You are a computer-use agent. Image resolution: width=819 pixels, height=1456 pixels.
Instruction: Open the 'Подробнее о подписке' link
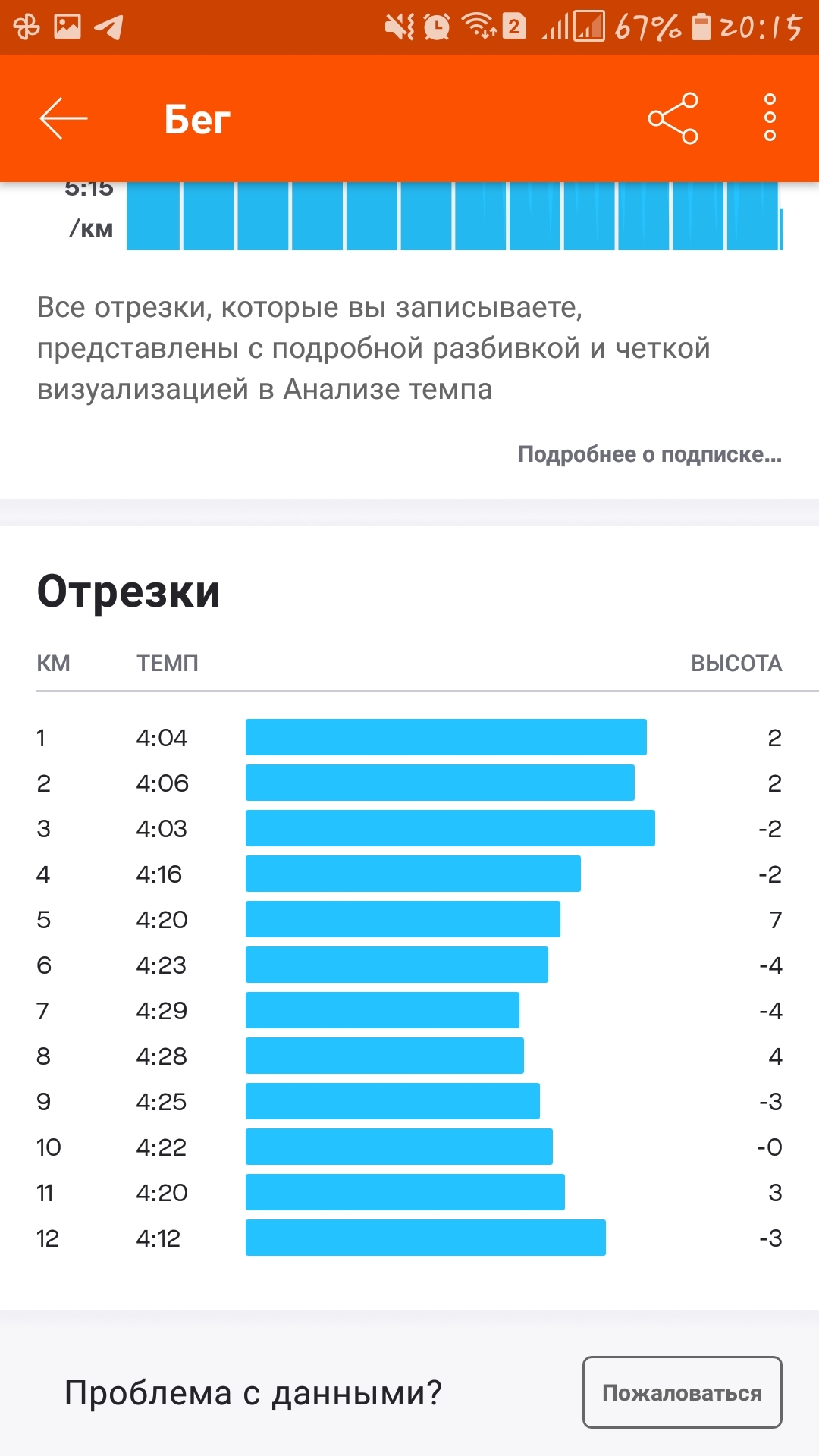(649, 454)
